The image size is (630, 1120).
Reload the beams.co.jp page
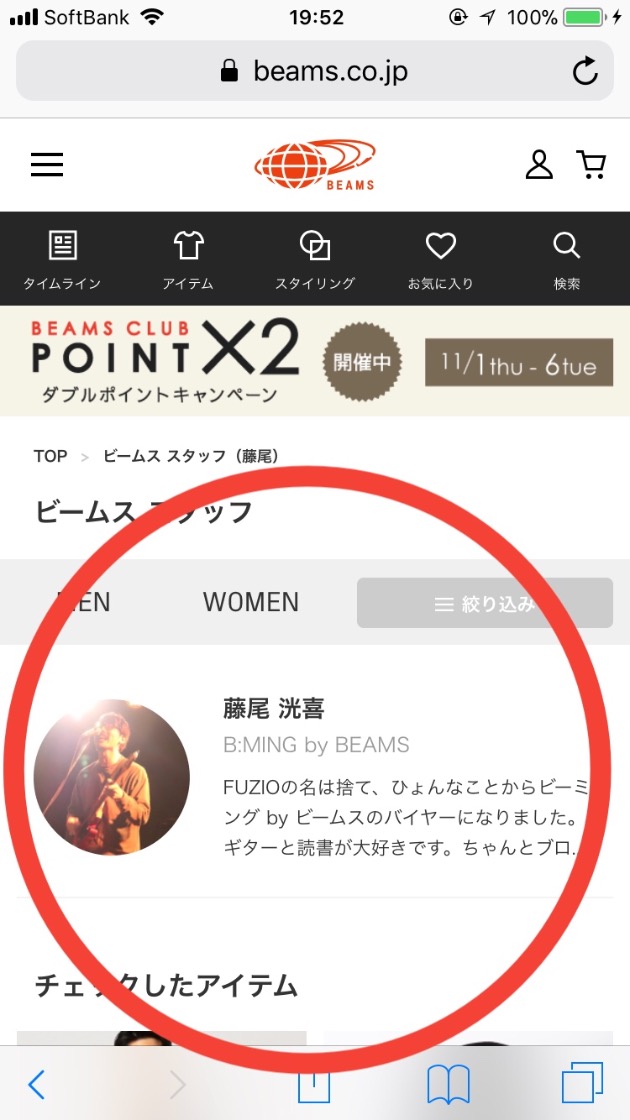click(x=584, y=71)
